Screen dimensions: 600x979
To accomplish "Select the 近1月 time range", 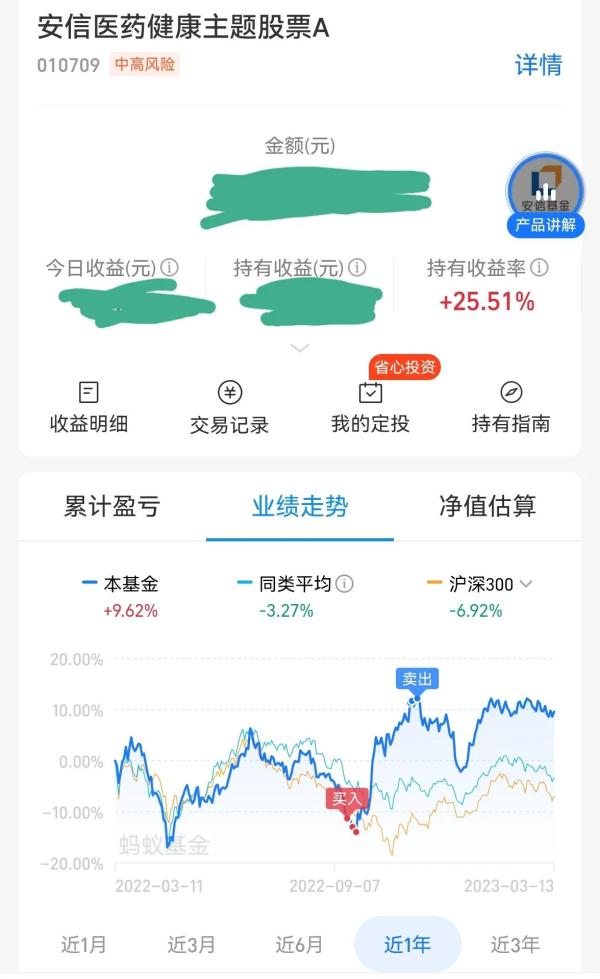I will pos(83,944).
